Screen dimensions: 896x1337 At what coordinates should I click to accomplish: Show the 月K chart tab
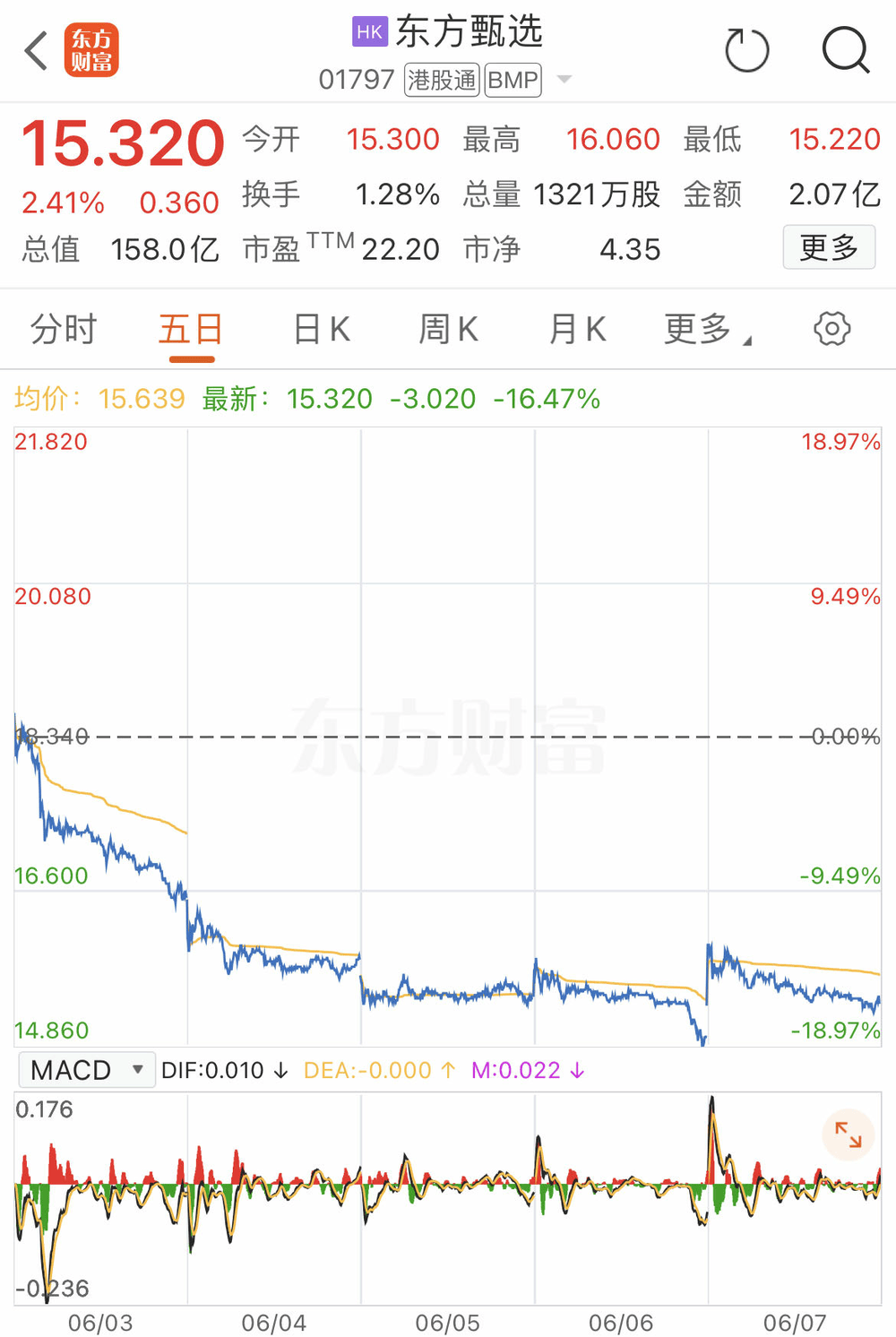pos(578,330)
